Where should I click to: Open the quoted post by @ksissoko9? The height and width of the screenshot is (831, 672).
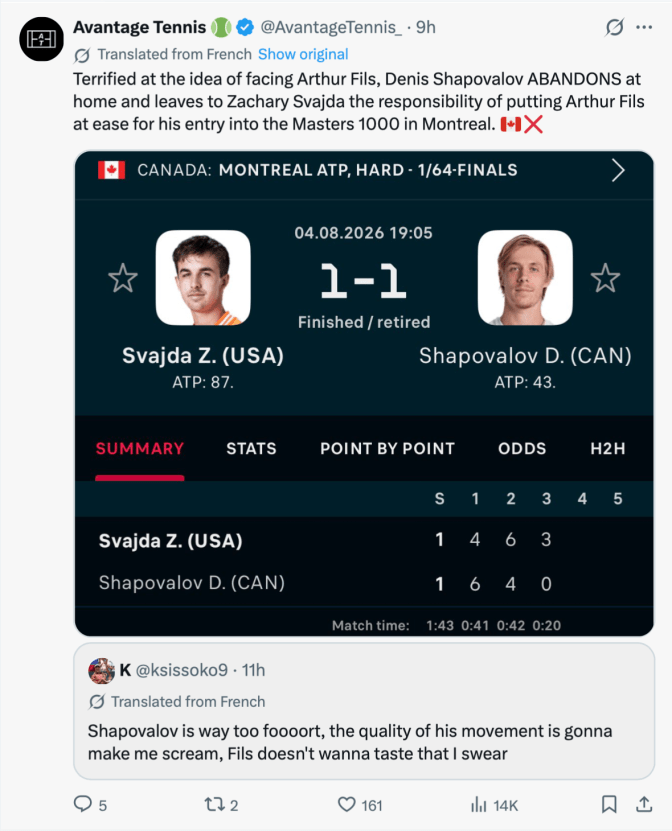pyautogui.click(x=364, y=711)
